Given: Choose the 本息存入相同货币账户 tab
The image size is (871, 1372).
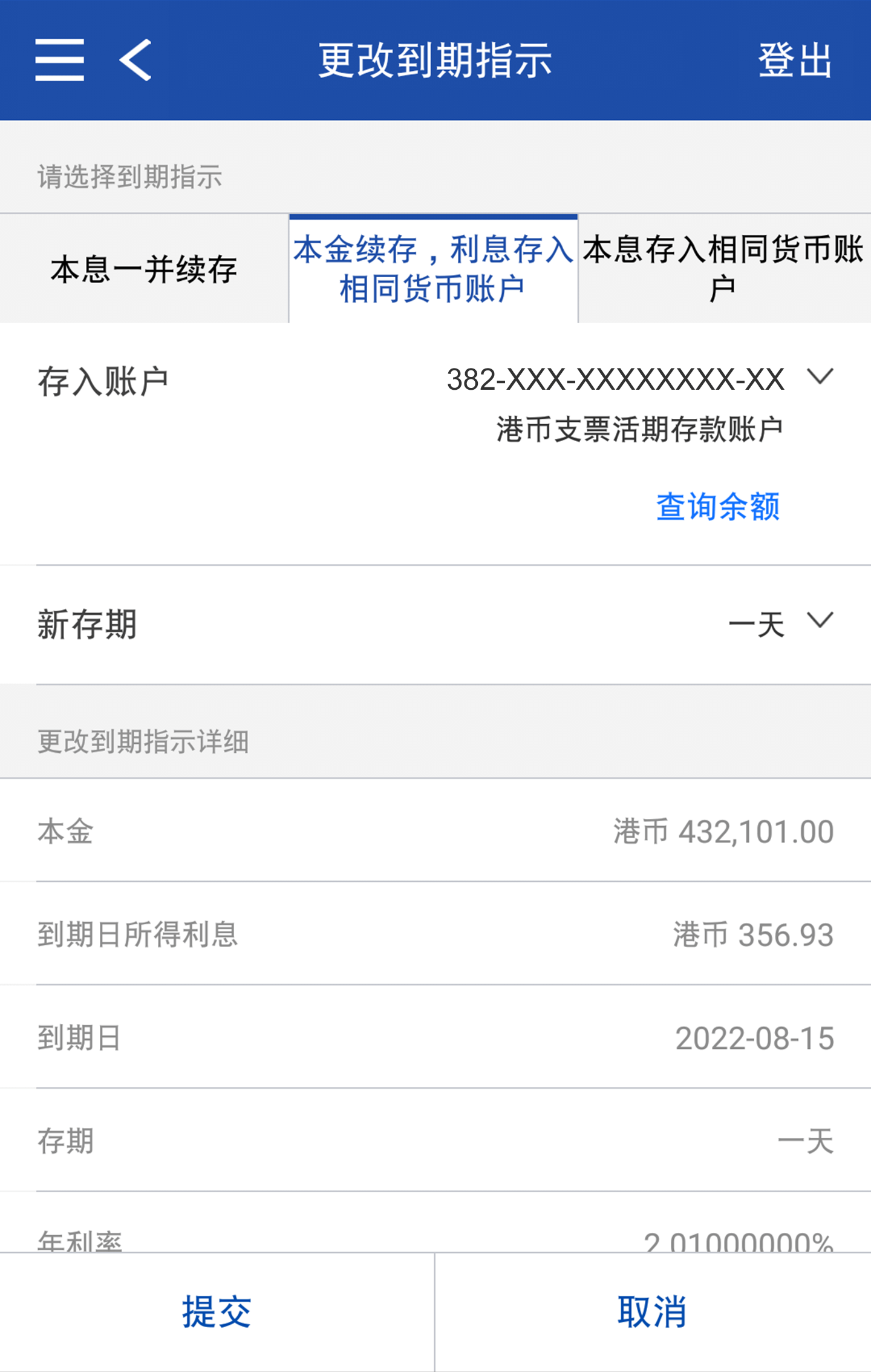Looking at the screenshot, I should pos(724,269).
